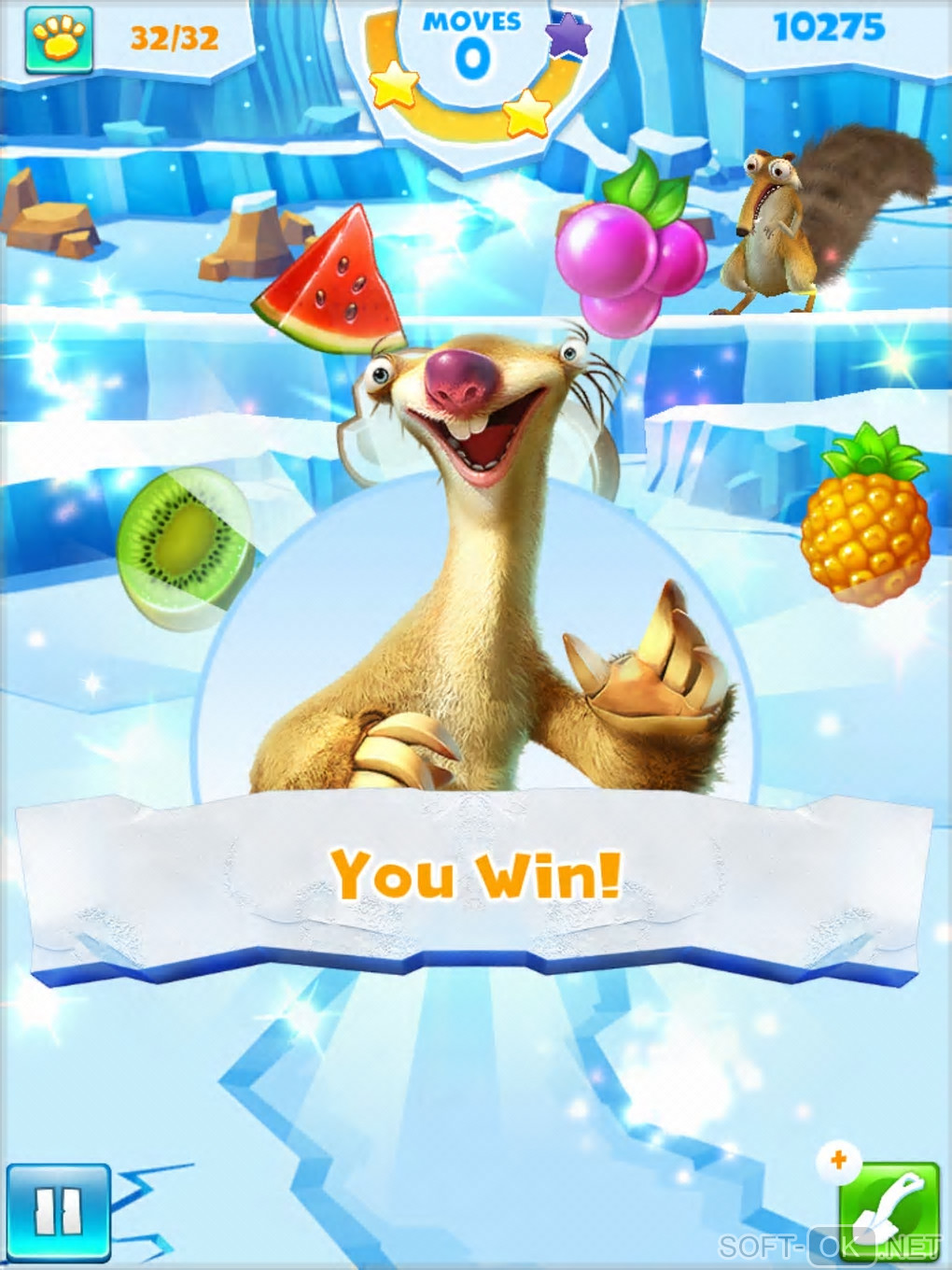The height and width of the screenshot is (1270, 952).
Task: Tap the paw icon at top left
Action: (59, 39)
